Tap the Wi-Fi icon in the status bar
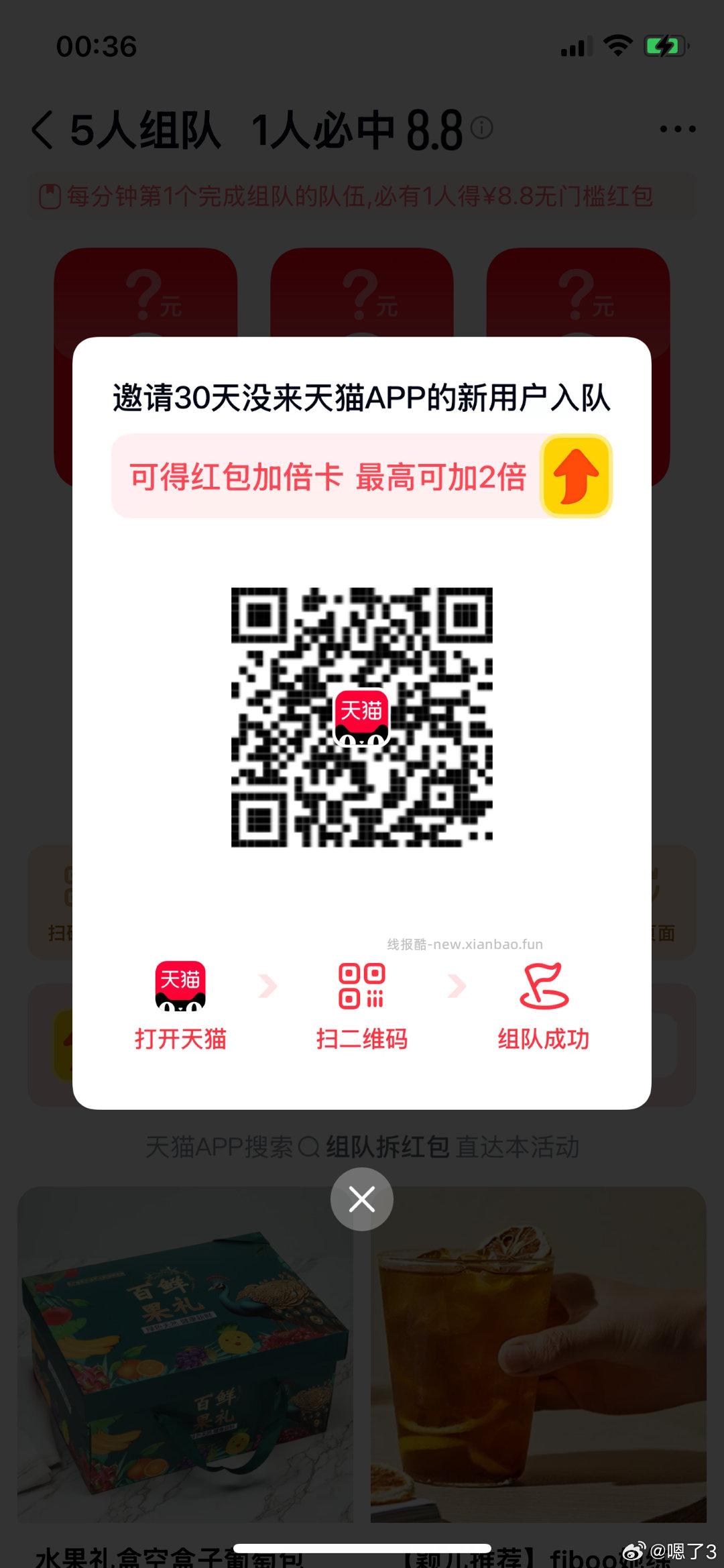The height and width of the screenshot is (1568, 724). click(617, 46)
